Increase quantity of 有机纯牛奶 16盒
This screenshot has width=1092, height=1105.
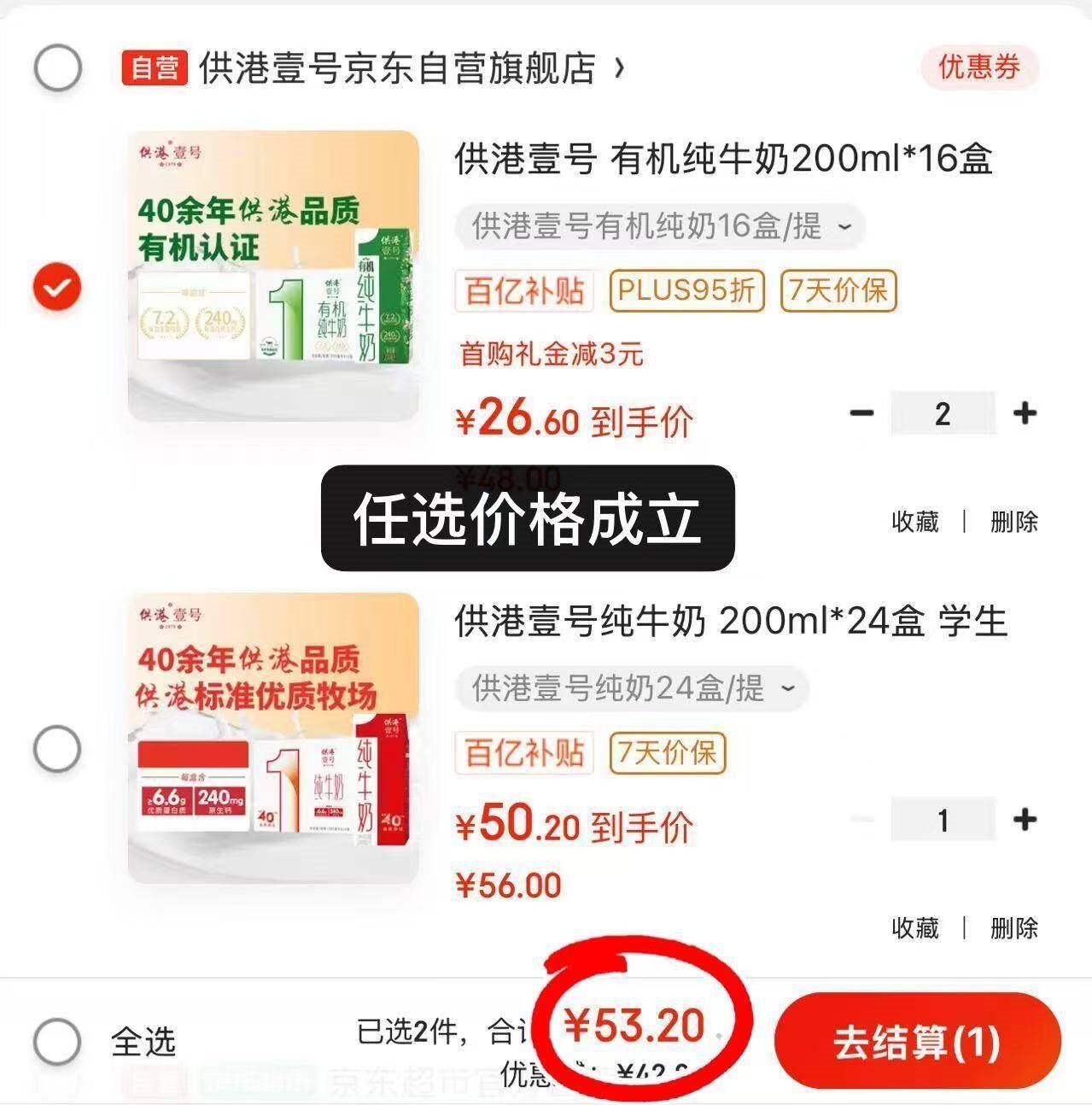click(1024, 414)
